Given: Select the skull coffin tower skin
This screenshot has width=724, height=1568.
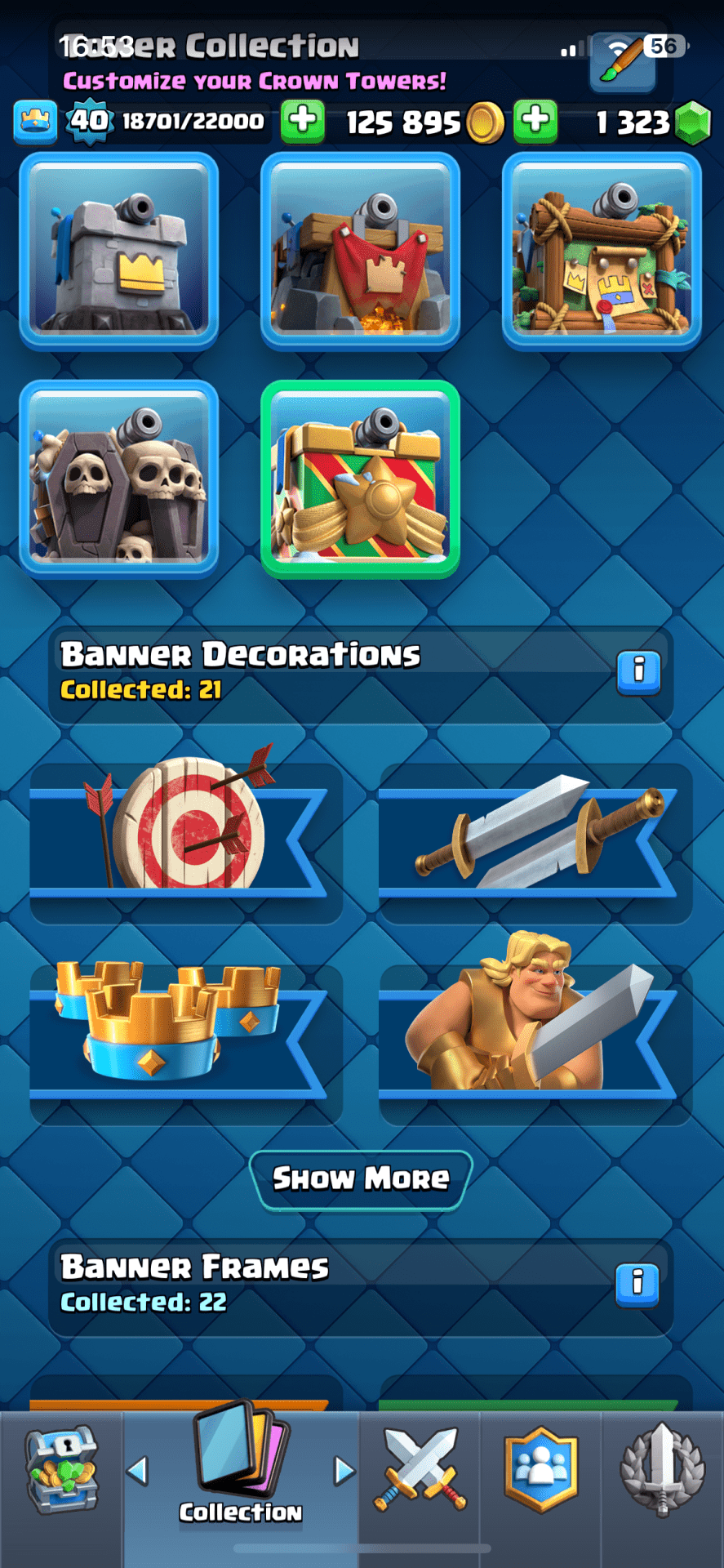Looking at the screenshot, I should click(x=119, y=479).
